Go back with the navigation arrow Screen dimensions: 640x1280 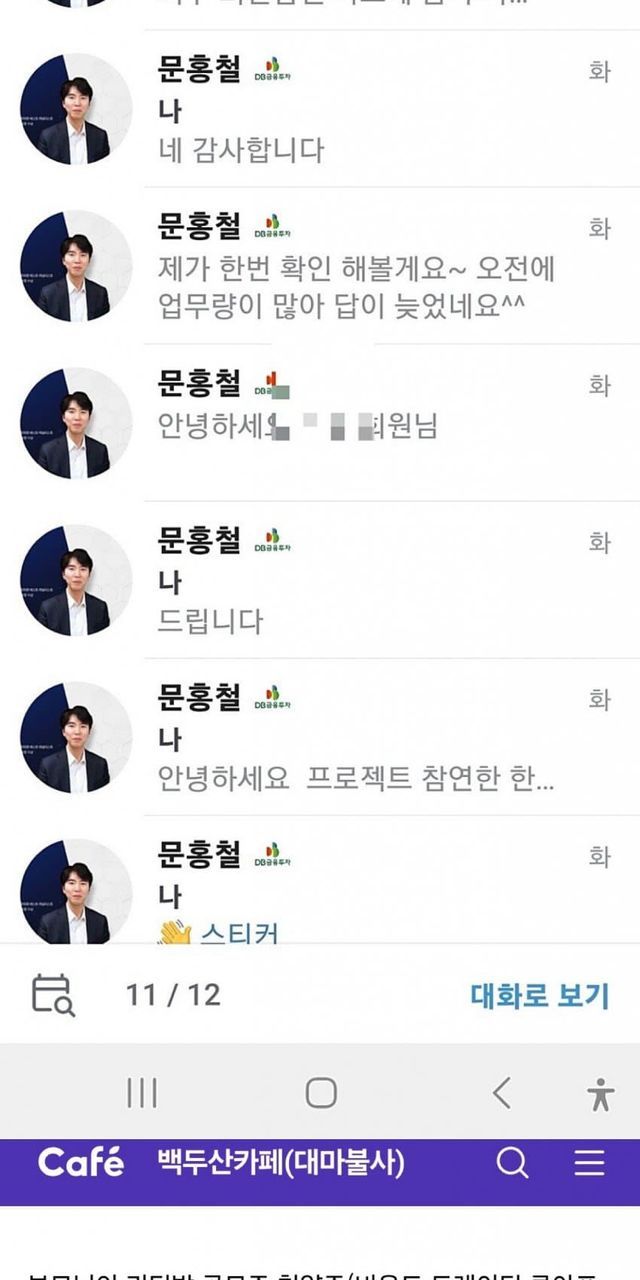[x=501, y=1093]
